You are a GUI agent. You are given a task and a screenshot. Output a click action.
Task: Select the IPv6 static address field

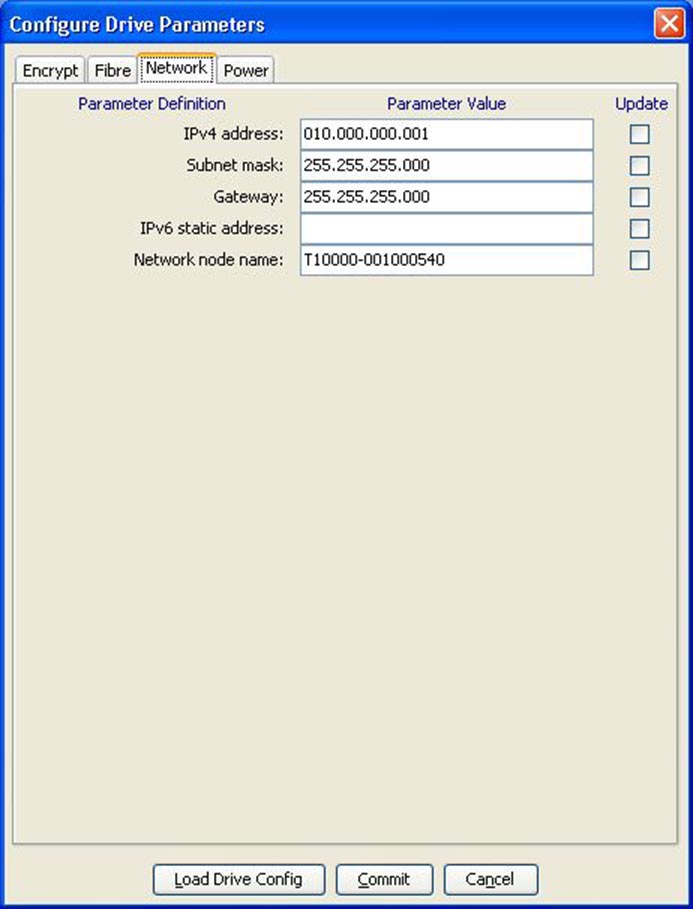click(446, 229)
